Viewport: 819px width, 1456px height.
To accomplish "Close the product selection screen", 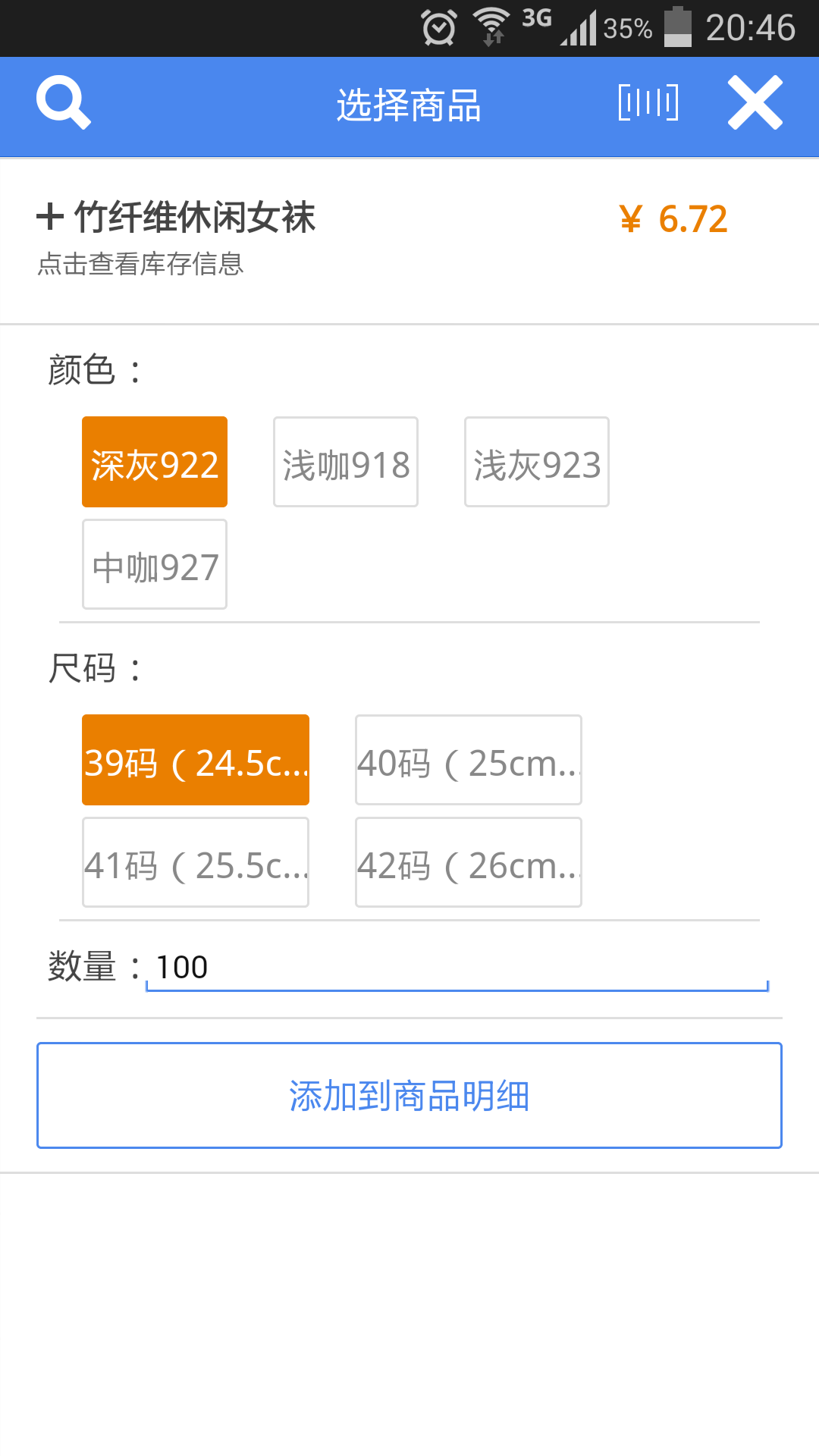I will tap(755, 102).
